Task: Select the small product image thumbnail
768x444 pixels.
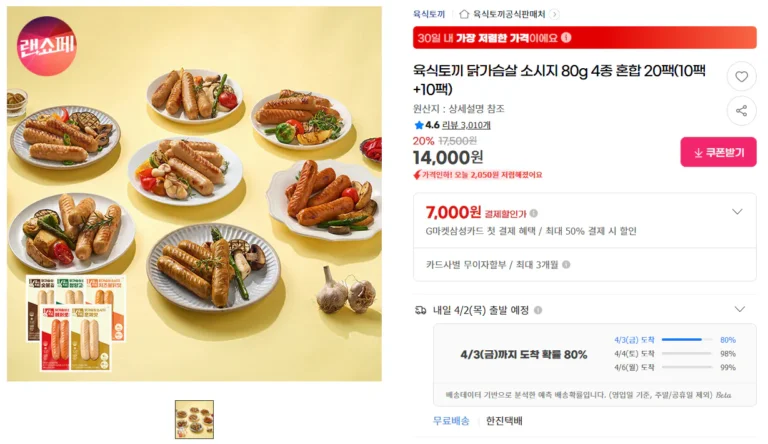Action: pyautogui.click(x=194, y=419)
